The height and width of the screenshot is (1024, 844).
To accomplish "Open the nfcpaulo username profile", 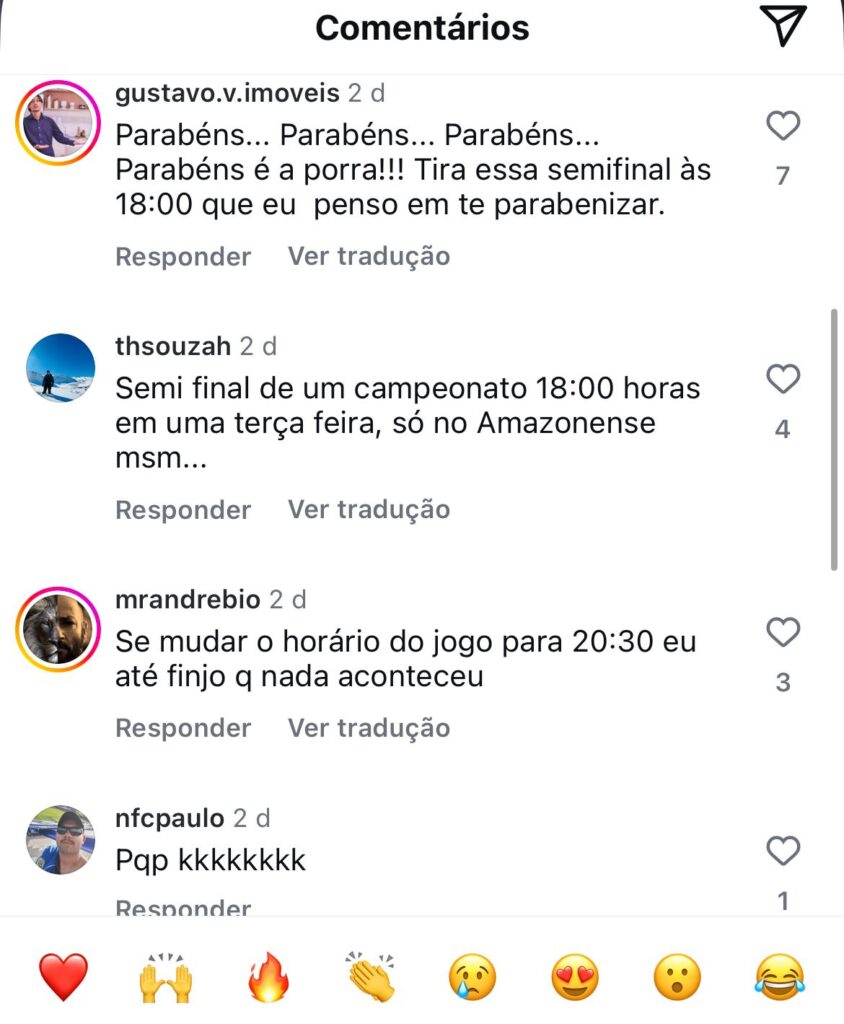I will (170, 818).
